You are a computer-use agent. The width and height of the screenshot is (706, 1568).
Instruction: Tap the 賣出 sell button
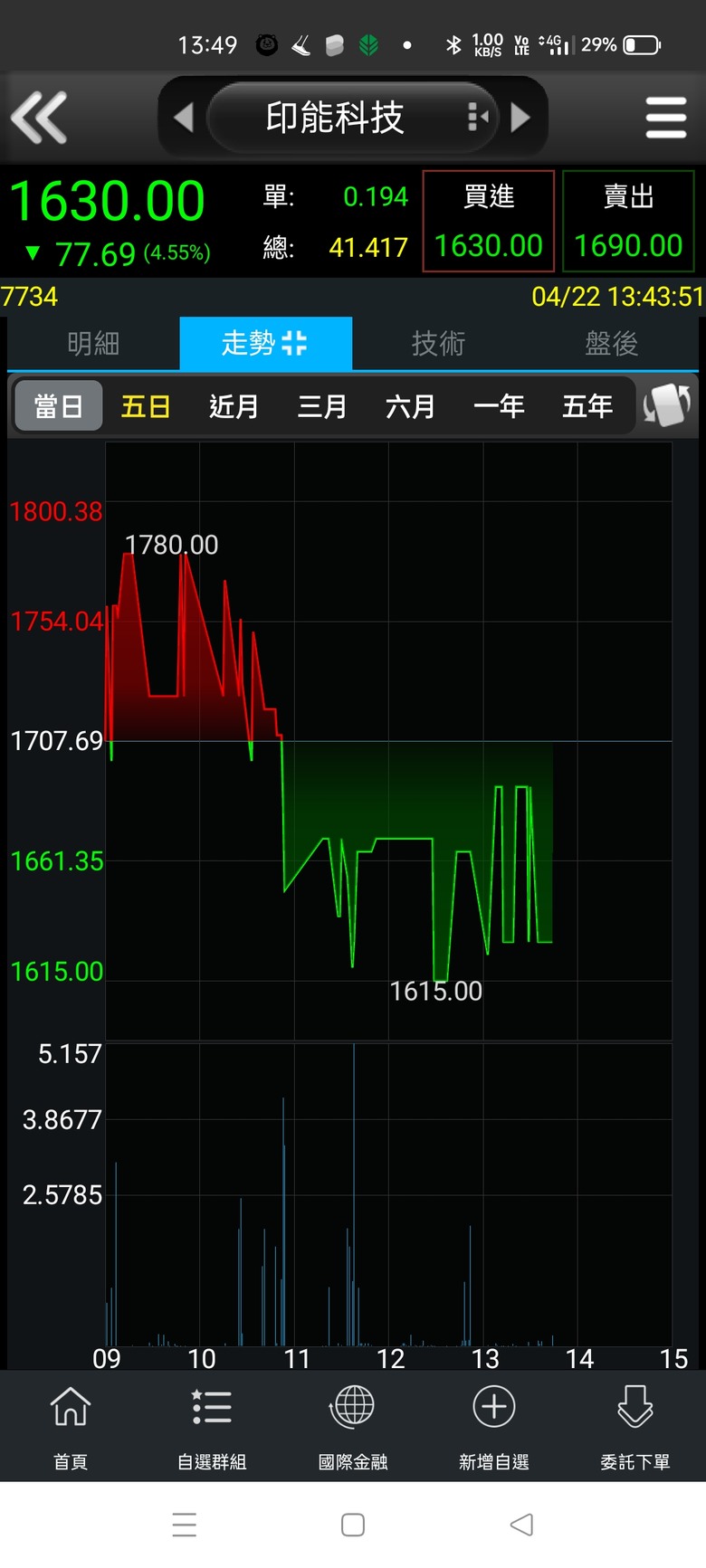pyautogui.click(x=628, y=221)
